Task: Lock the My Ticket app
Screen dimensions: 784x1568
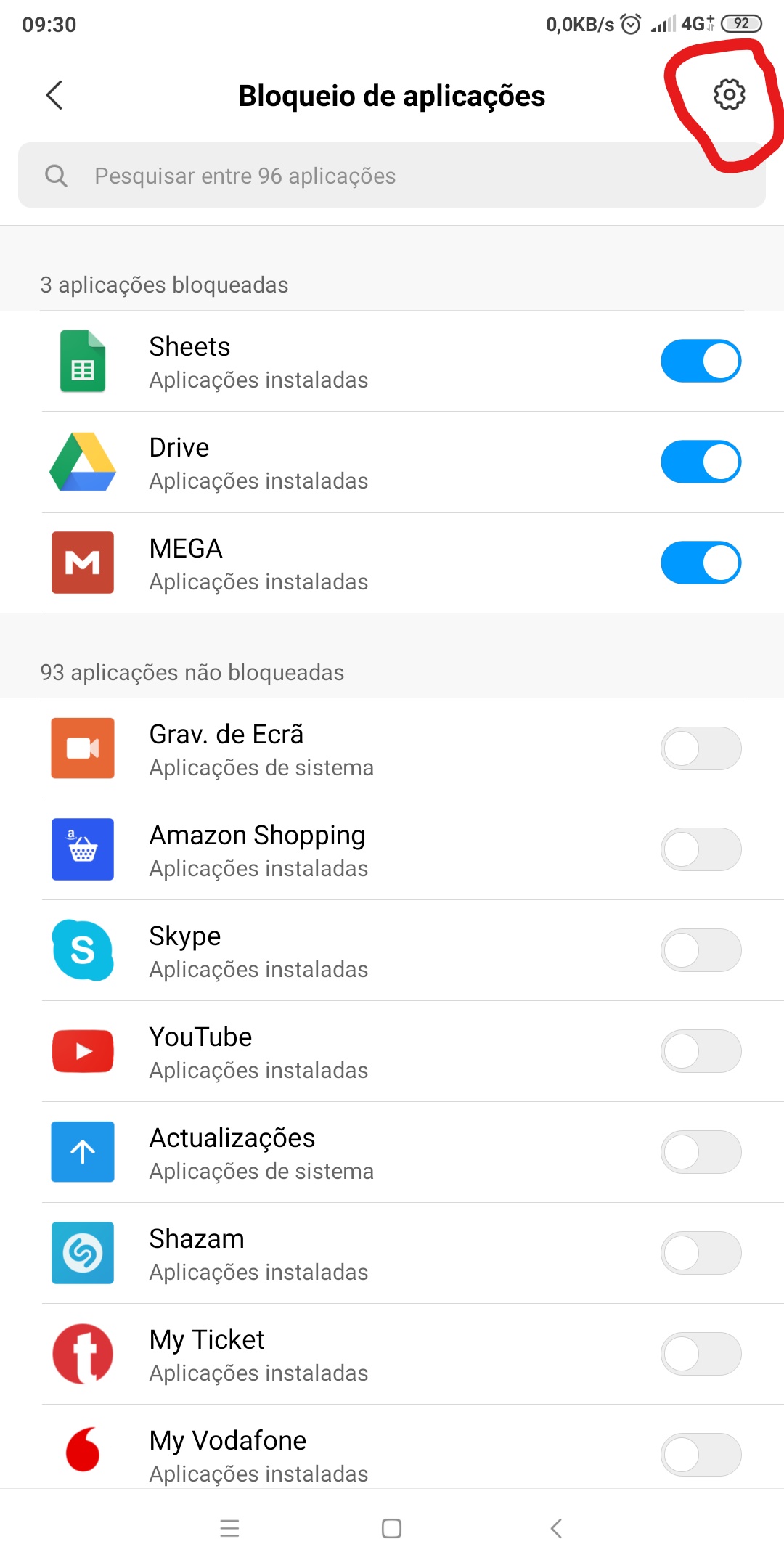Action: (x=701, y=1354)
